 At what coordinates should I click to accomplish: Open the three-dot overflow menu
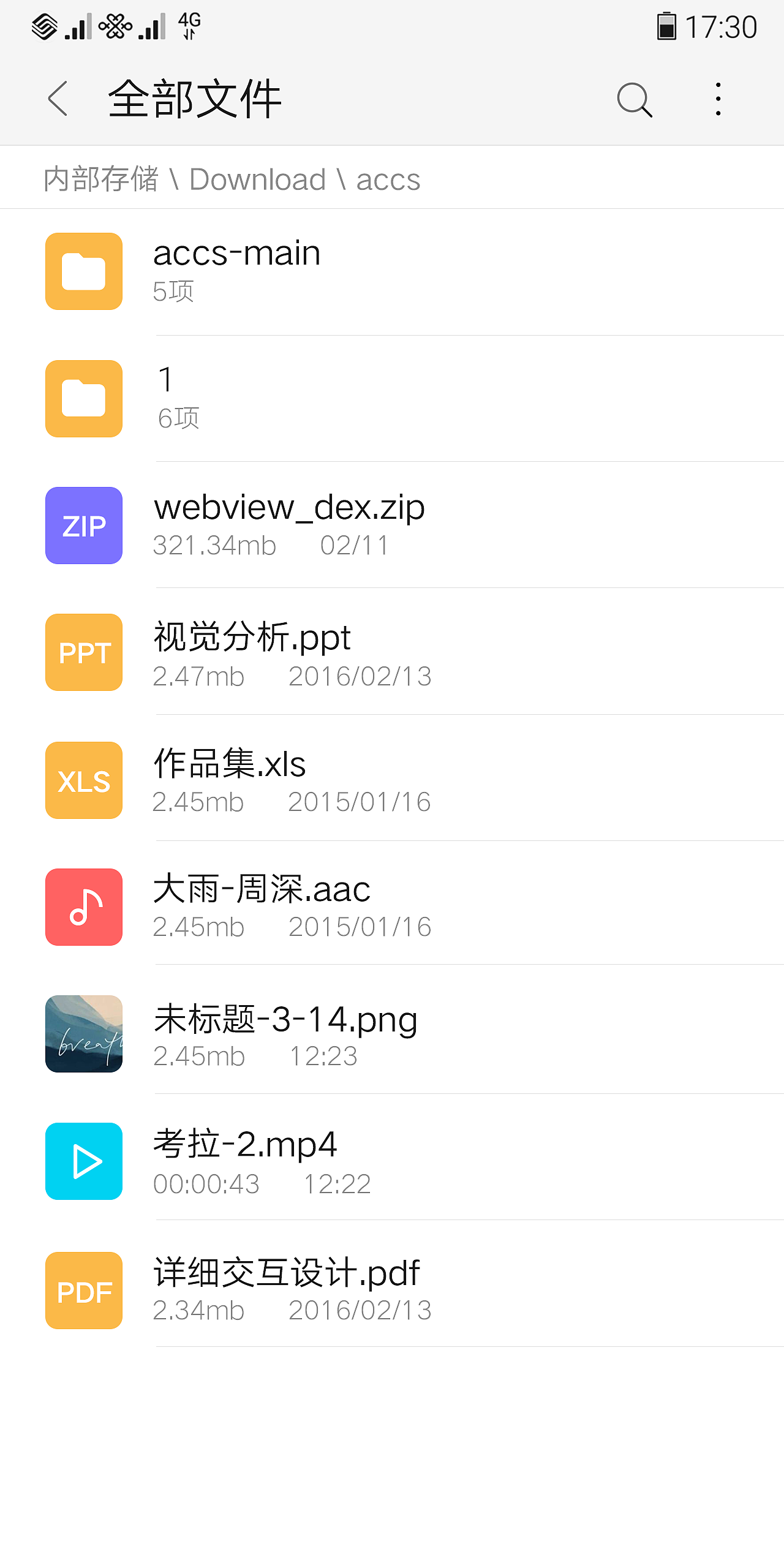pos(715,99)
